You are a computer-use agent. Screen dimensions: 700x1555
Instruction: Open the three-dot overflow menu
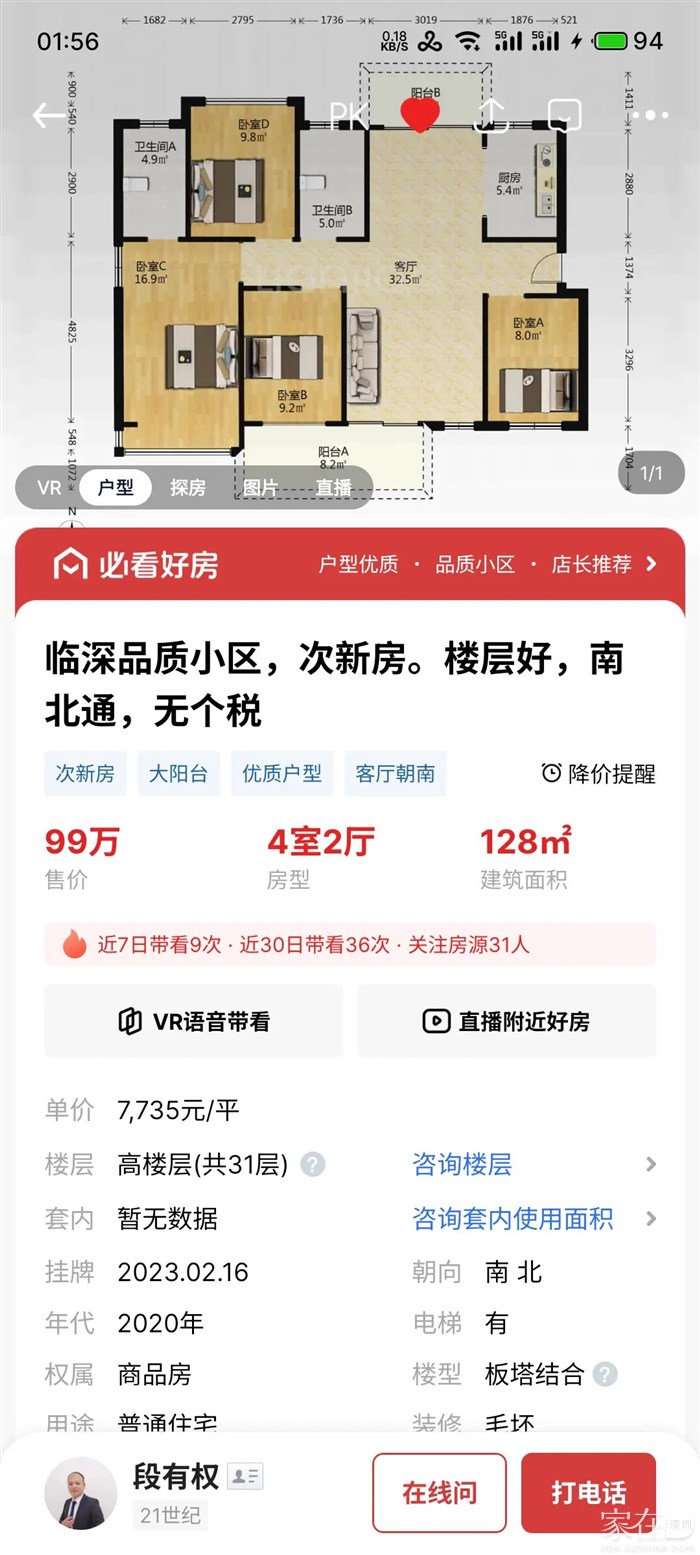click(651, 115)
